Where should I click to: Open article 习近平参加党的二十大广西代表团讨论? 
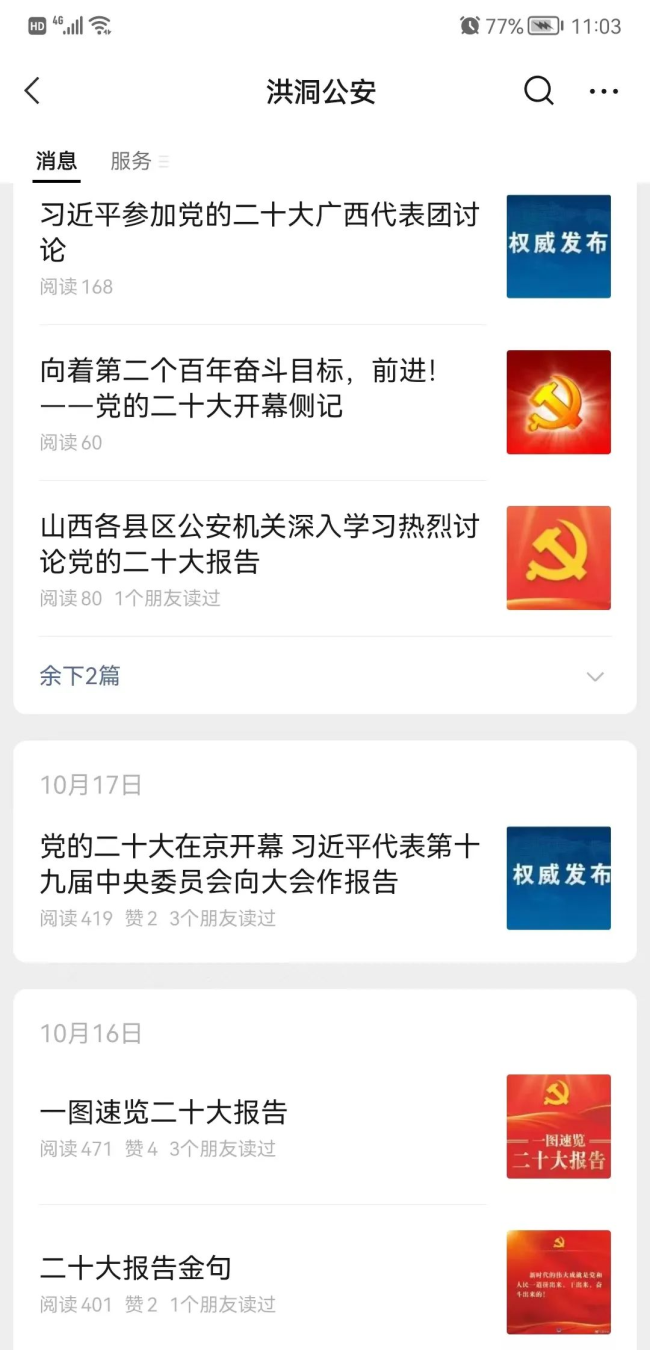(260, 231)
